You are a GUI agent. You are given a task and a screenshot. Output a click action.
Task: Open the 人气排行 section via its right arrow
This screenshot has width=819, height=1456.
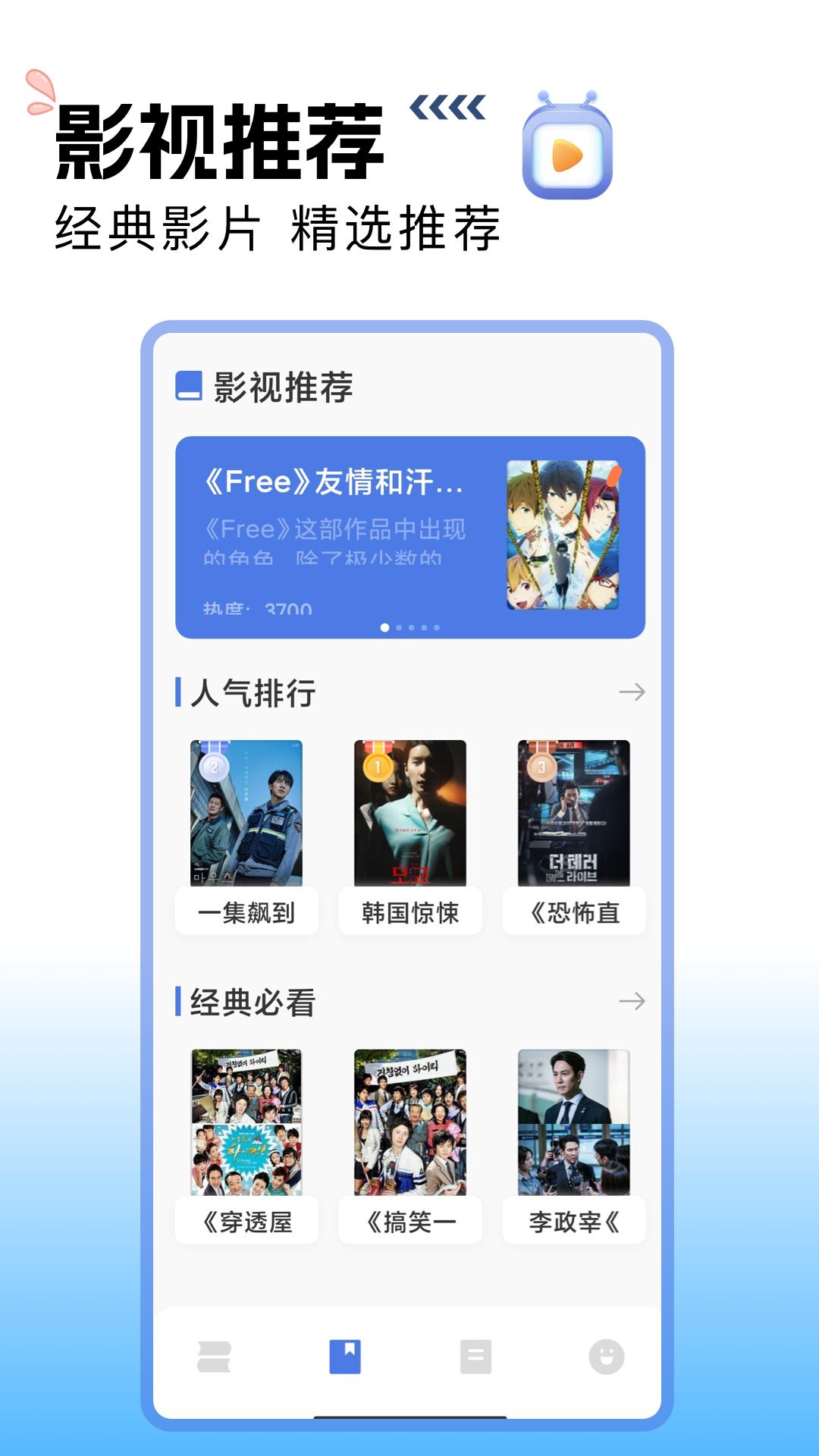pyautogui.click(x=633, y=692)
